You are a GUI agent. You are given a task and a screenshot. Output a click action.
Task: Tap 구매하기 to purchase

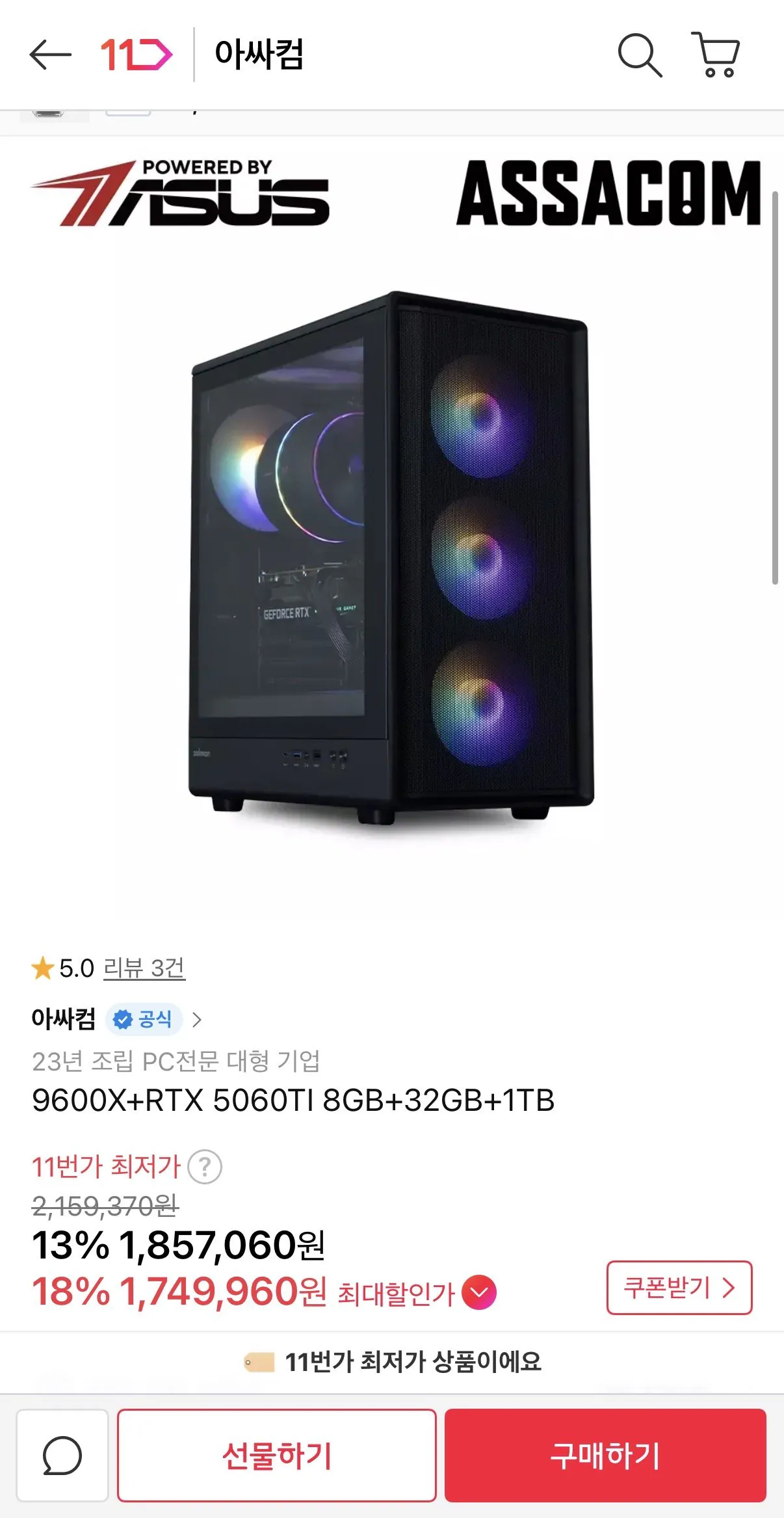tap(605, 1456)
